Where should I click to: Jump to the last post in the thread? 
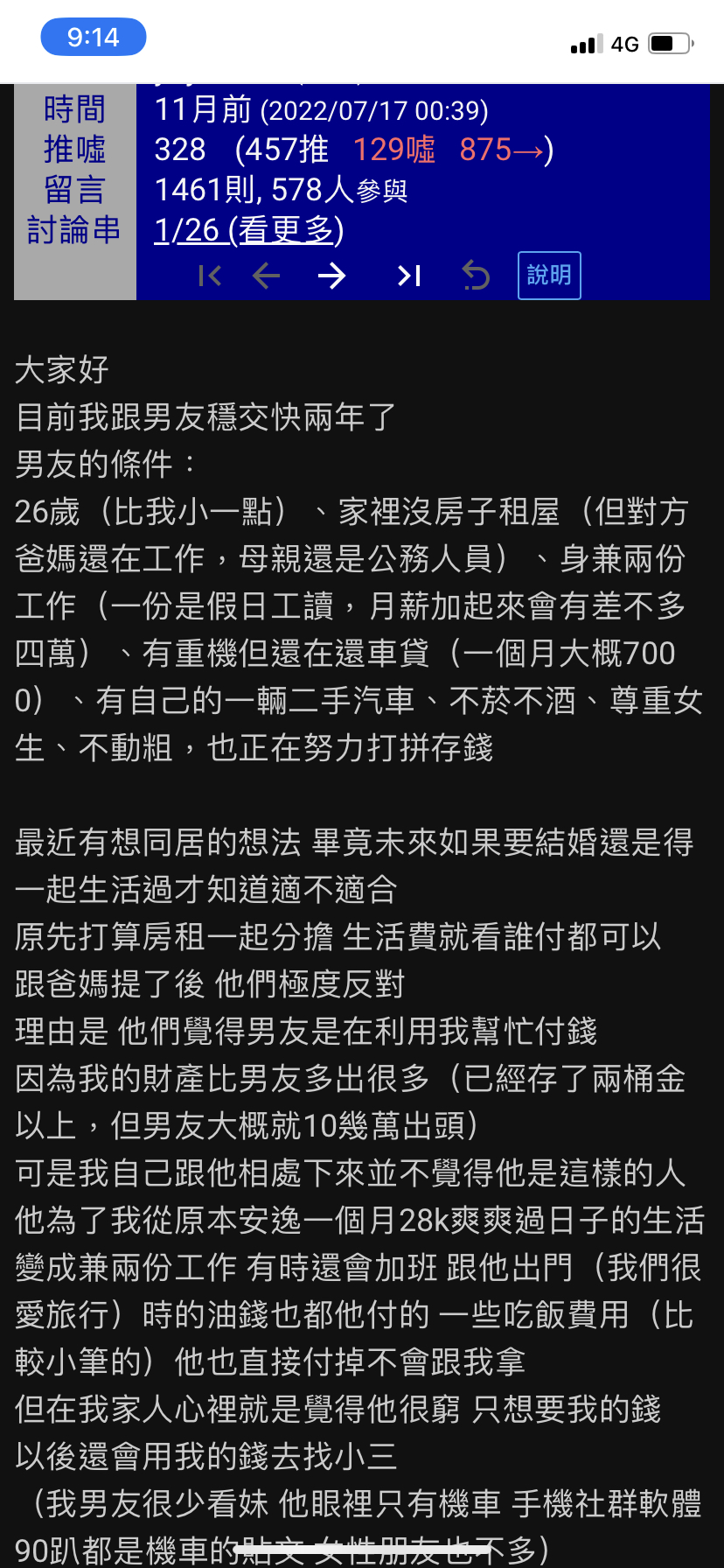(409, 276)
